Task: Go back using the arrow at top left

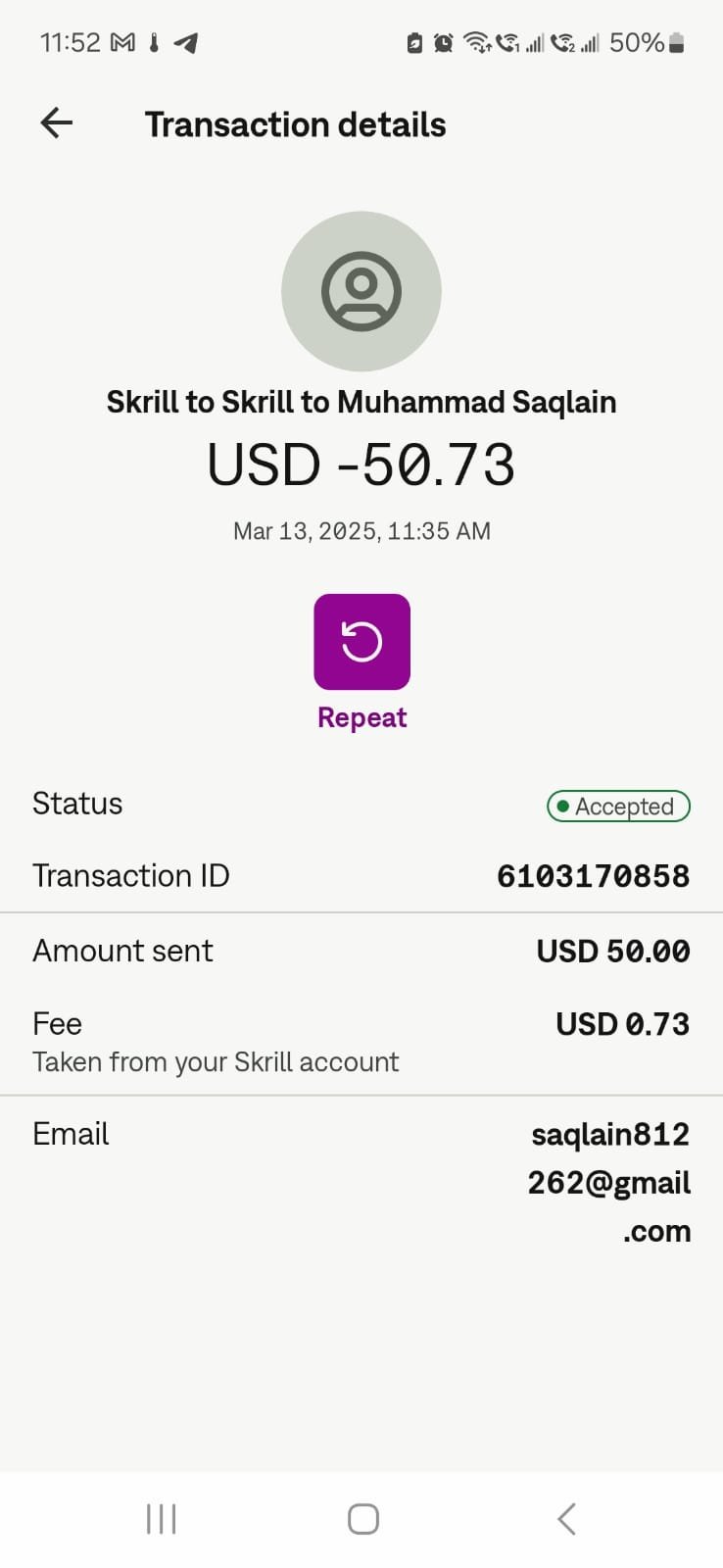Action: pos(56,122)
